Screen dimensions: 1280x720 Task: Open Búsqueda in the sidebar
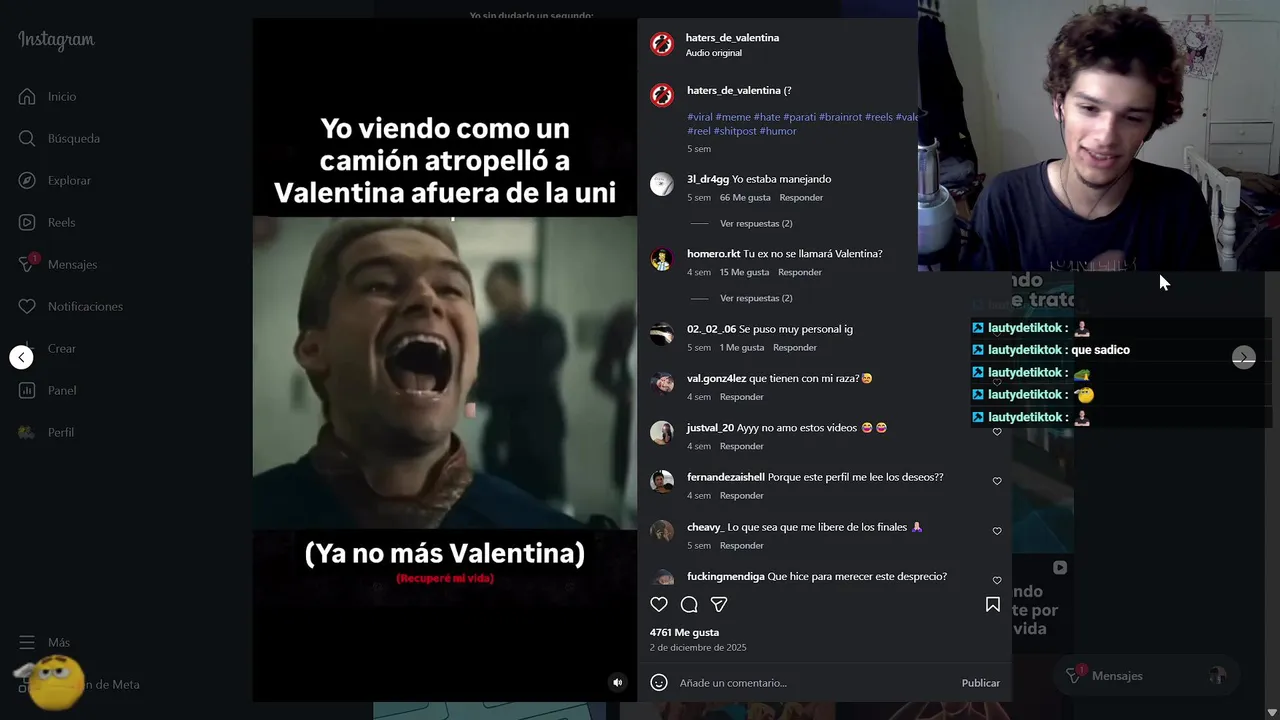tap(73, 139)
